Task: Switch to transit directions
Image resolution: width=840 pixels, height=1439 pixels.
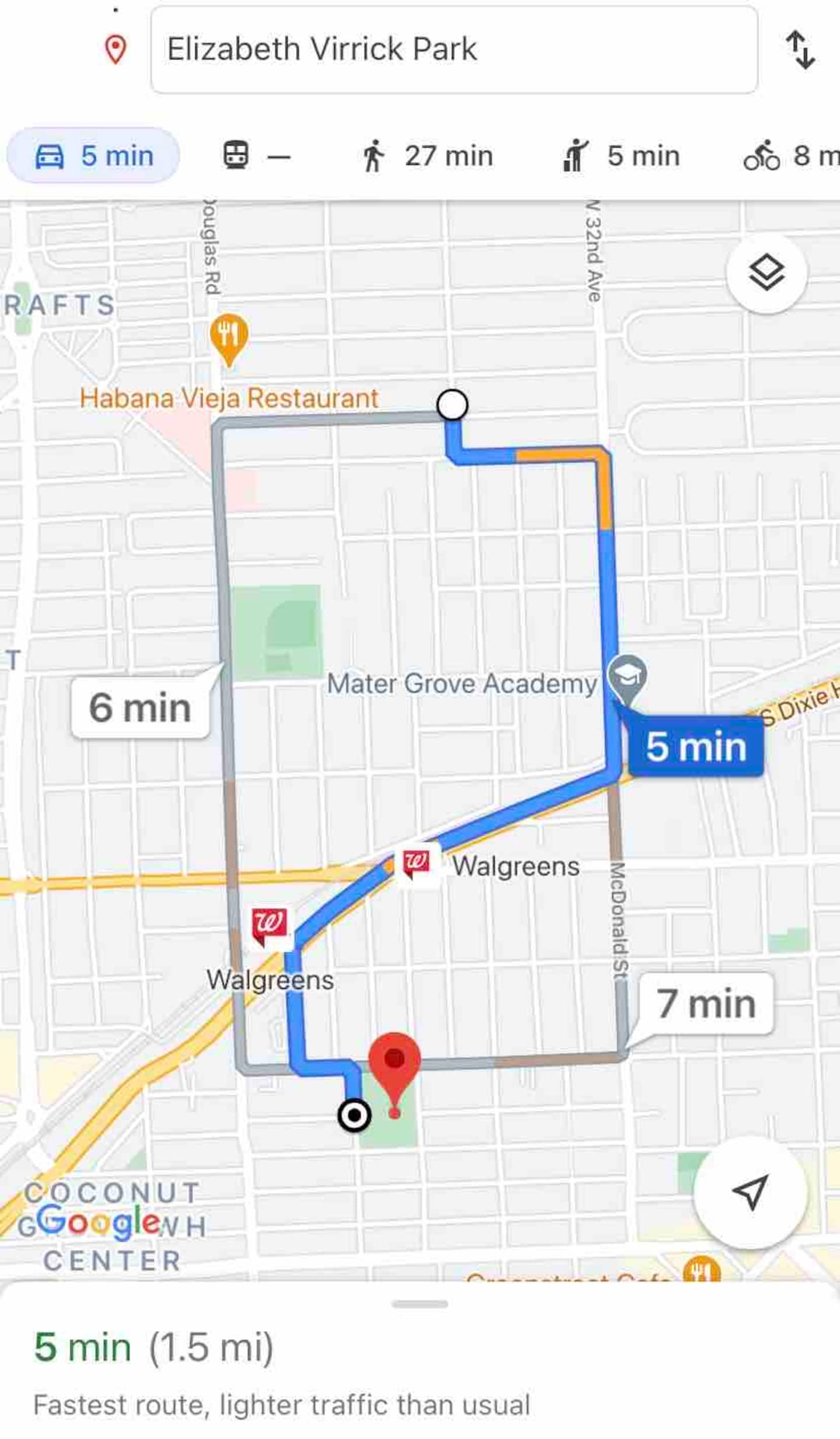Action: pos(257,156)
